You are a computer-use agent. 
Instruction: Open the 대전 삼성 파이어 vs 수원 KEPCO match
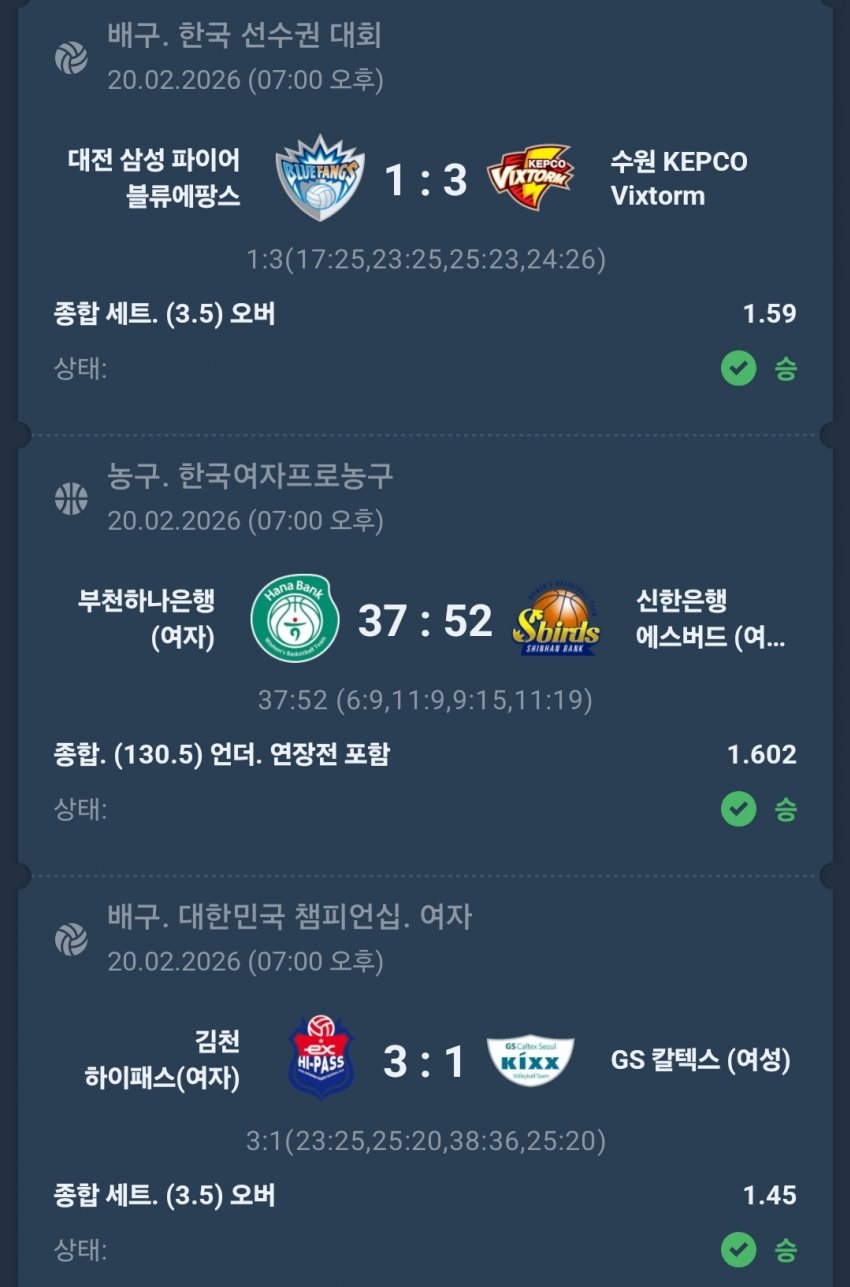pos(425,180)
